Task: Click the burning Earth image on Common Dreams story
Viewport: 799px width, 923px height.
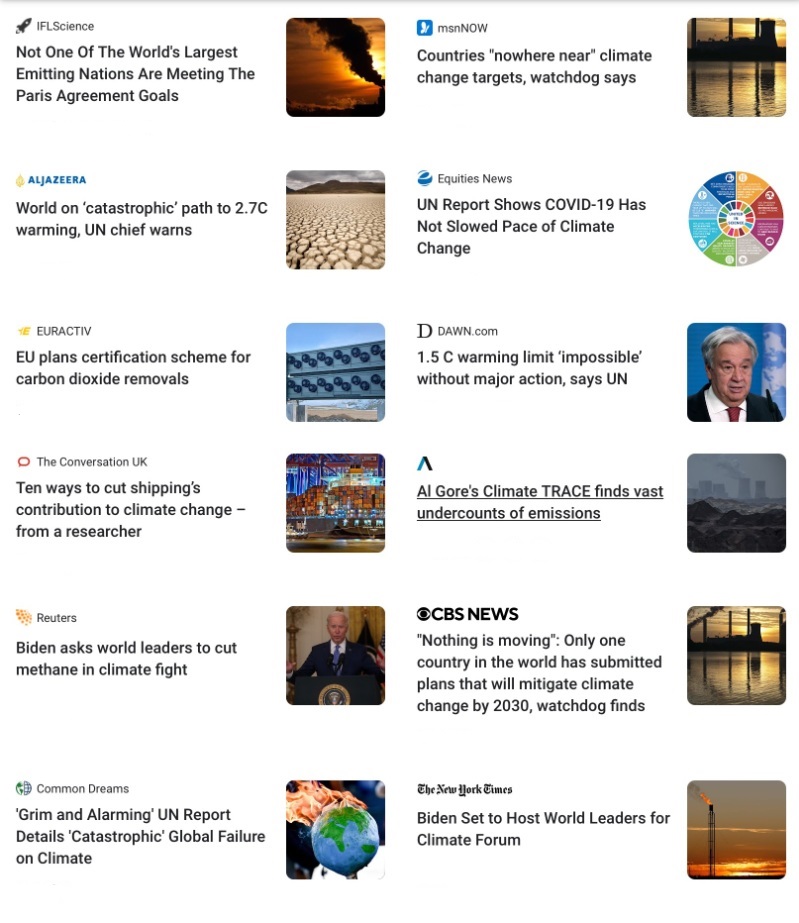Action: [x=335, y=828]
